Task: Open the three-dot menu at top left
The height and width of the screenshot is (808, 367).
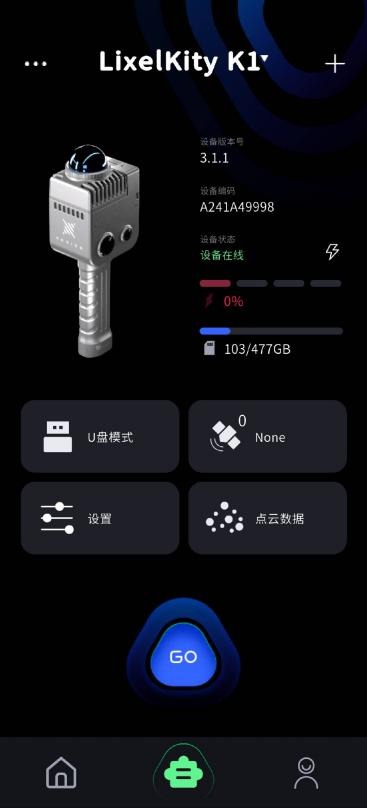Action: (36, 64)
